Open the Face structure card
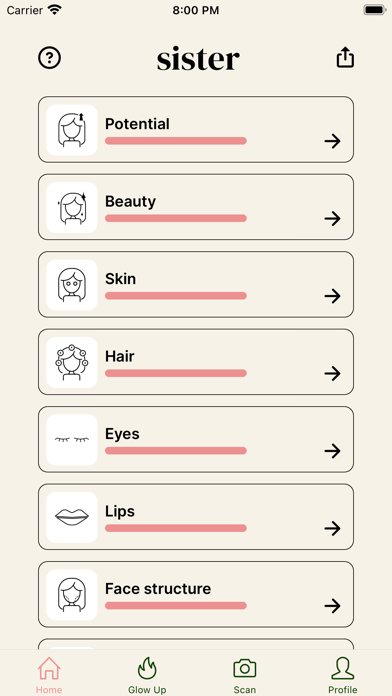The height and width of the screenshot is (696, 392). point(196,594)
